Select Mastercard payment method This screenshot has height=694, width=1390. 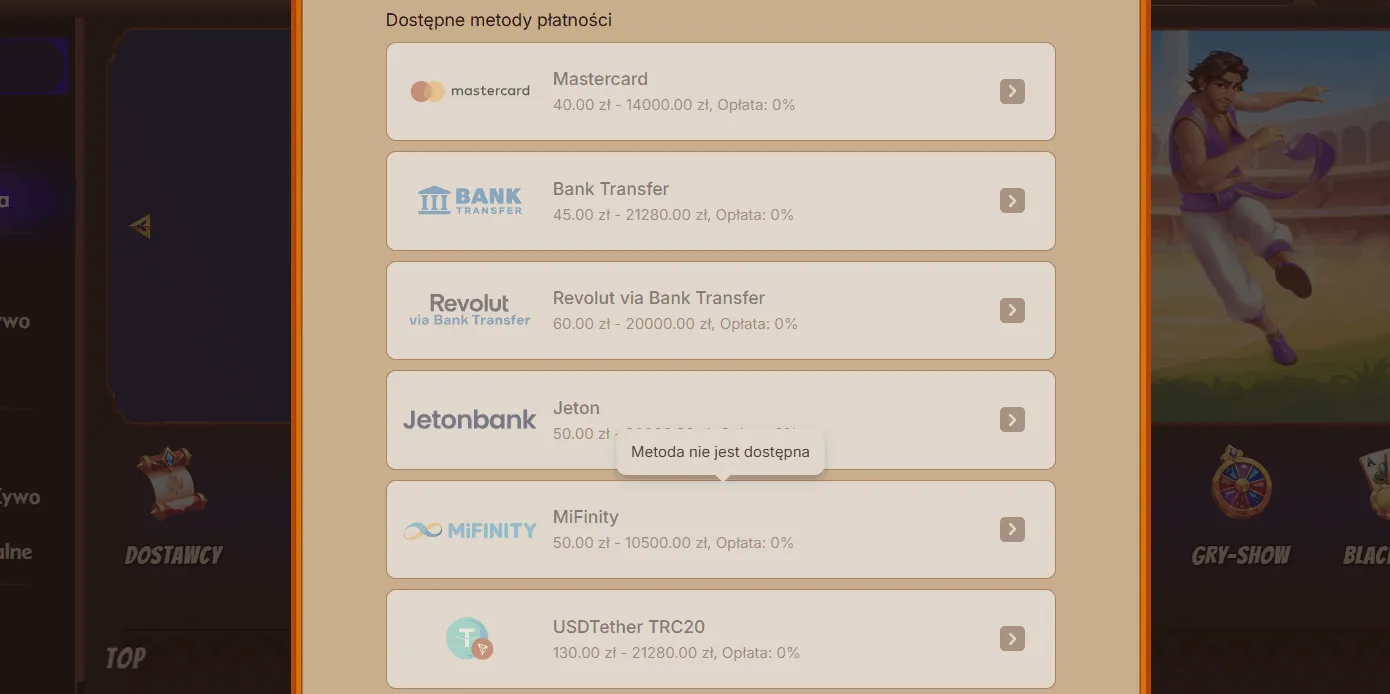(720, 91)
